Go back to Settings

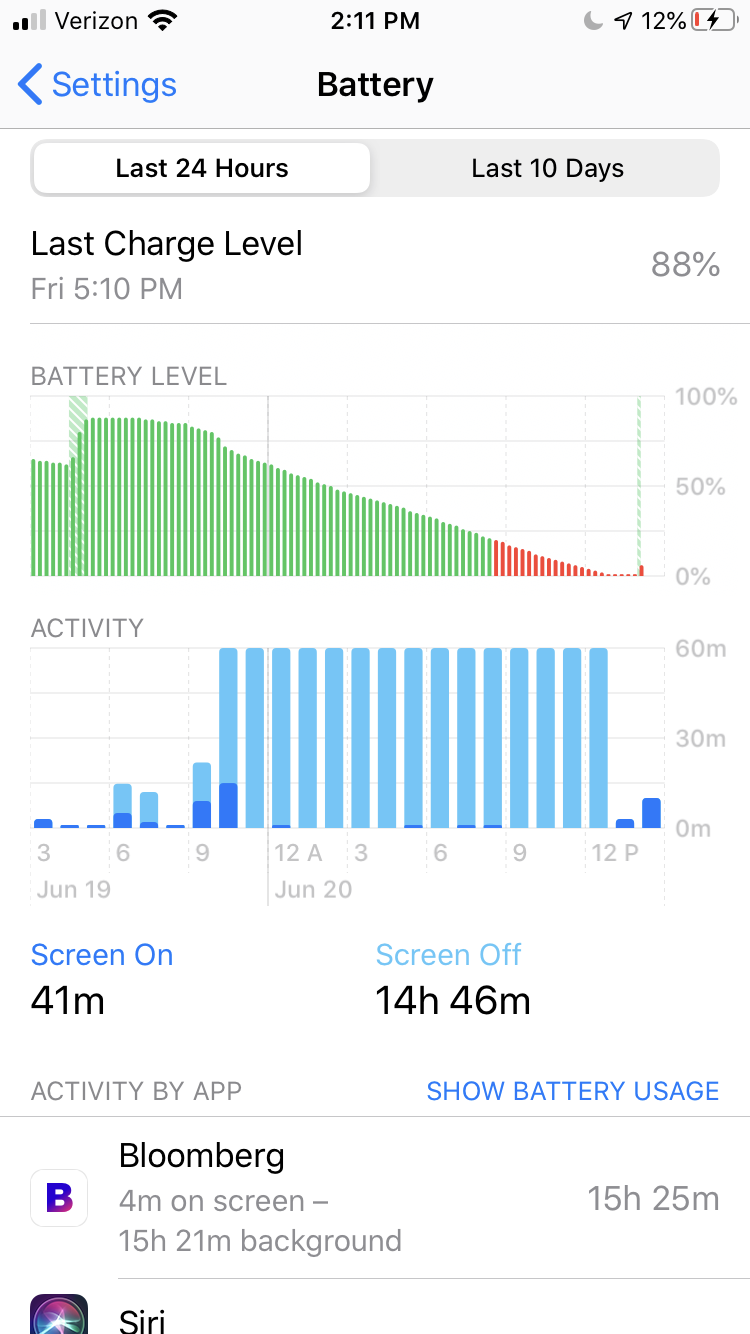(x=97, y=85)
